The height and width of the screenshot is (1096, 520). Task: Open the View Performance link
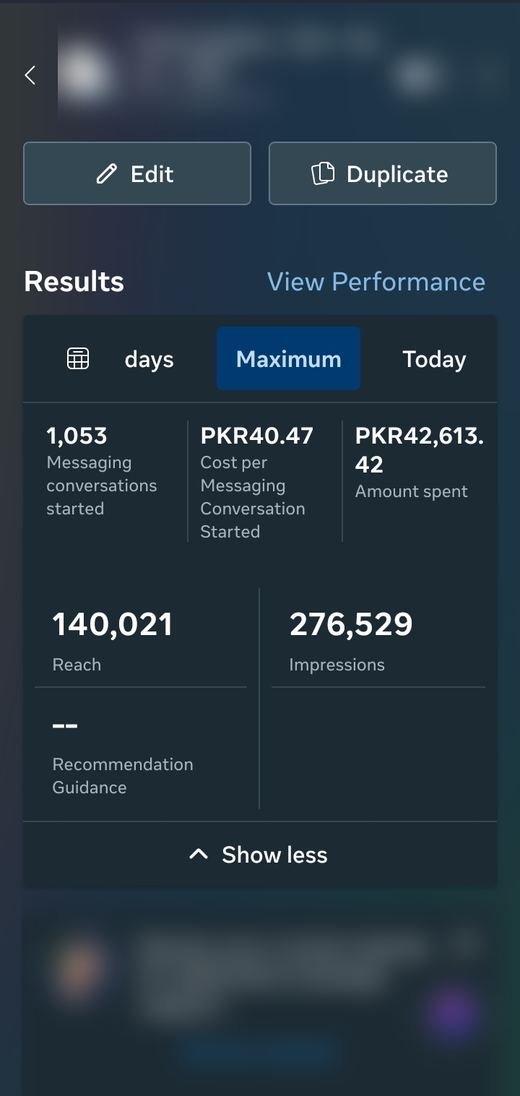click(x=376, y=282)
